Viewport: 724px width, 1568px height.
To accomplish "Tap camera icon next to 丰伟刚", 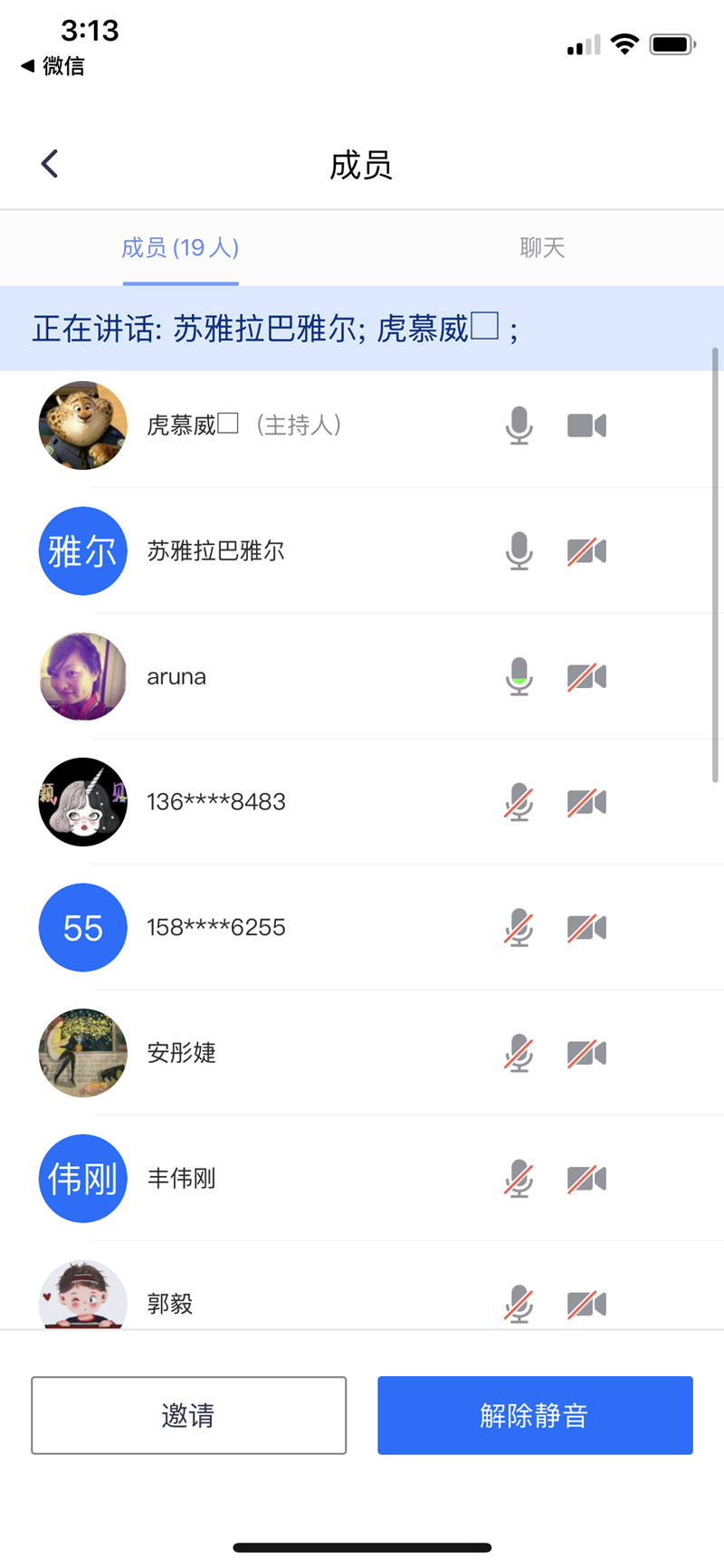I will pyautogui.click(x=586, y=1179).
